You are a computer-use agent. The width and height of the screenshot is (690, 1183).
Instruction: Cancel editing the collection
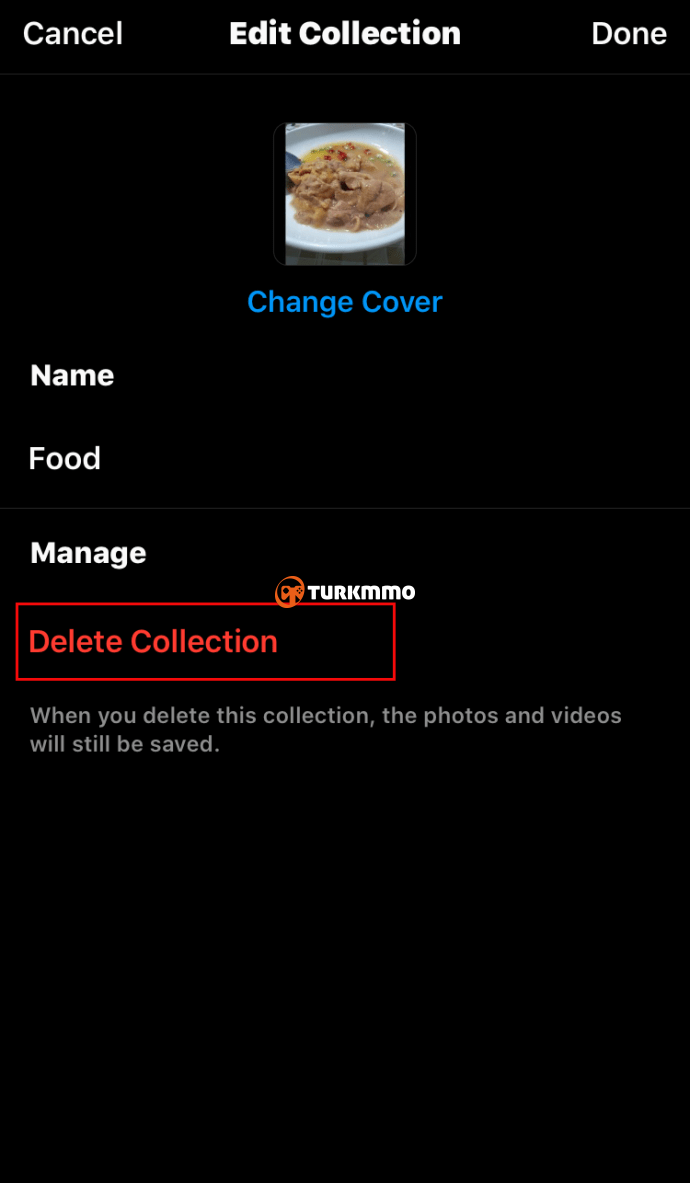[x=72, y=34]
